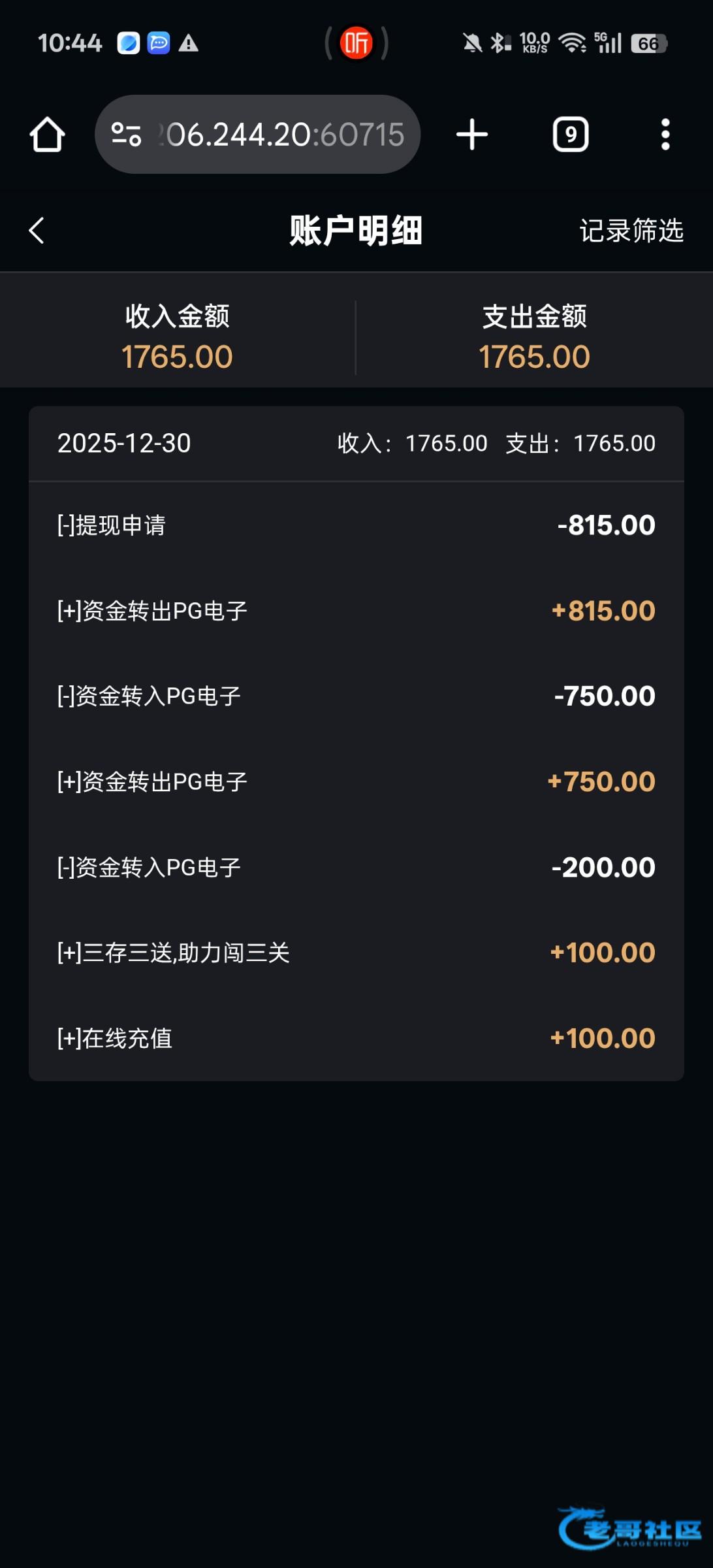Viewport: 713px width, 1568px height.
Task: Open the tab switcher showing 9
Action: 571,135
